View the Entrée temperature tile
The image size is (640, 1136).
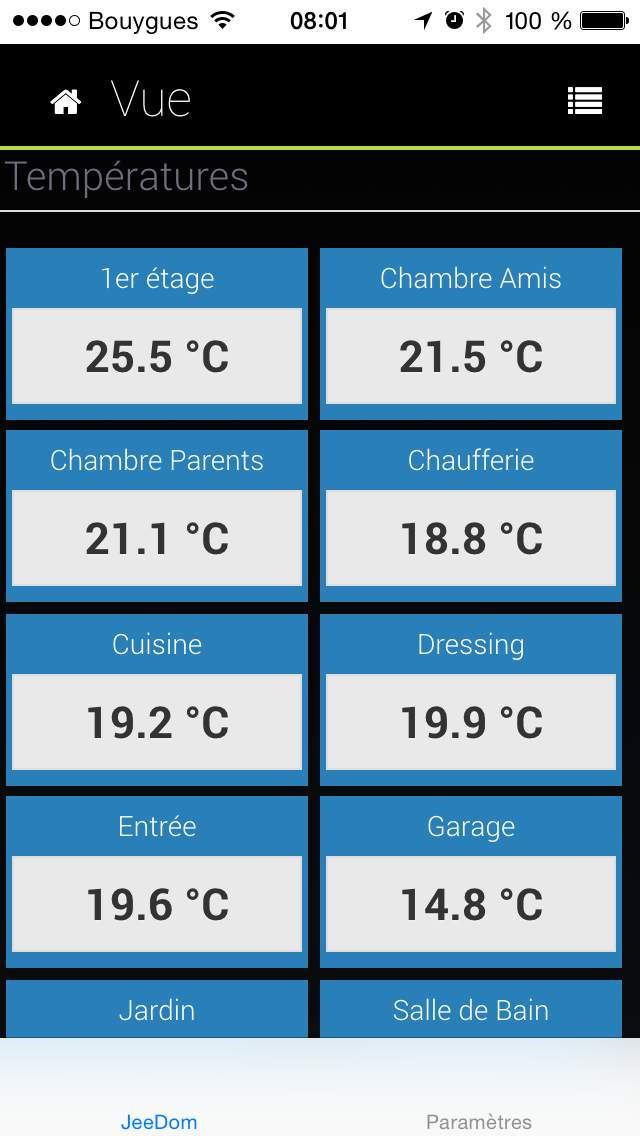(157, 883)
